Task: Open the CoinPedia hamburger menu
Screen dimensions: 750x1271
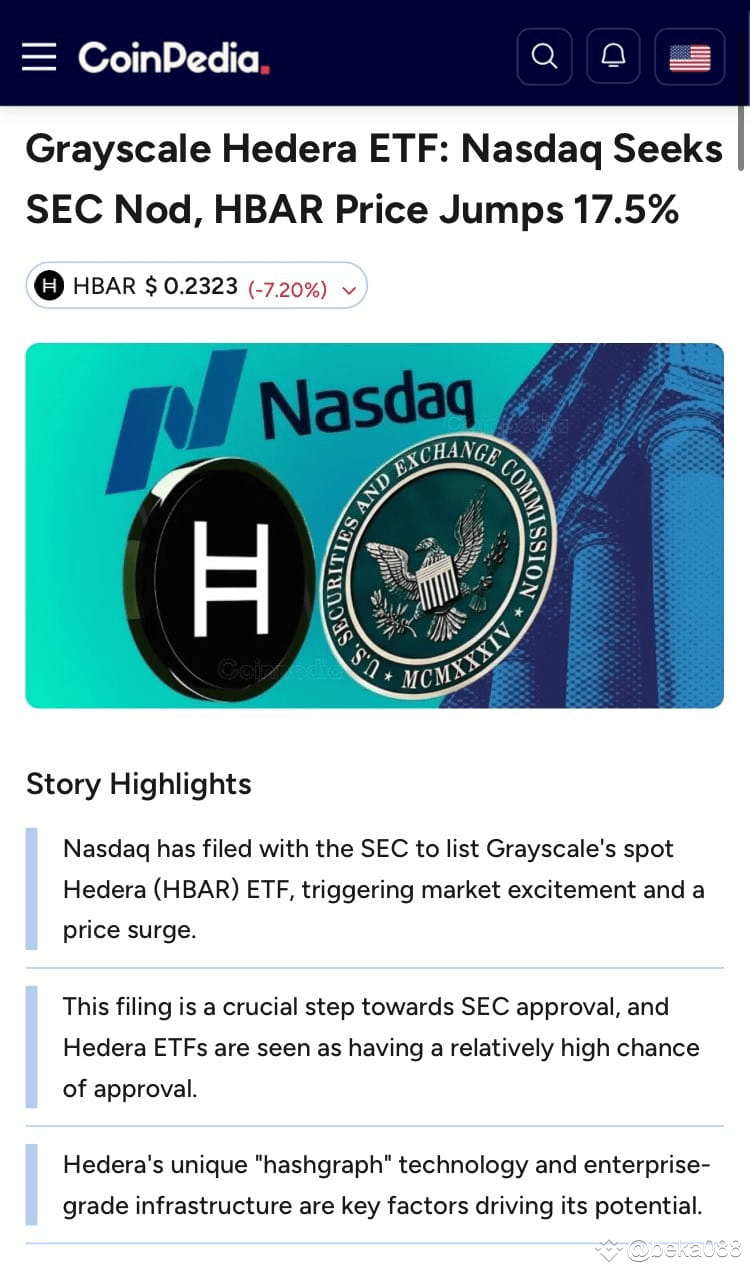Action: pyautogui.click(x=38, y=56)
